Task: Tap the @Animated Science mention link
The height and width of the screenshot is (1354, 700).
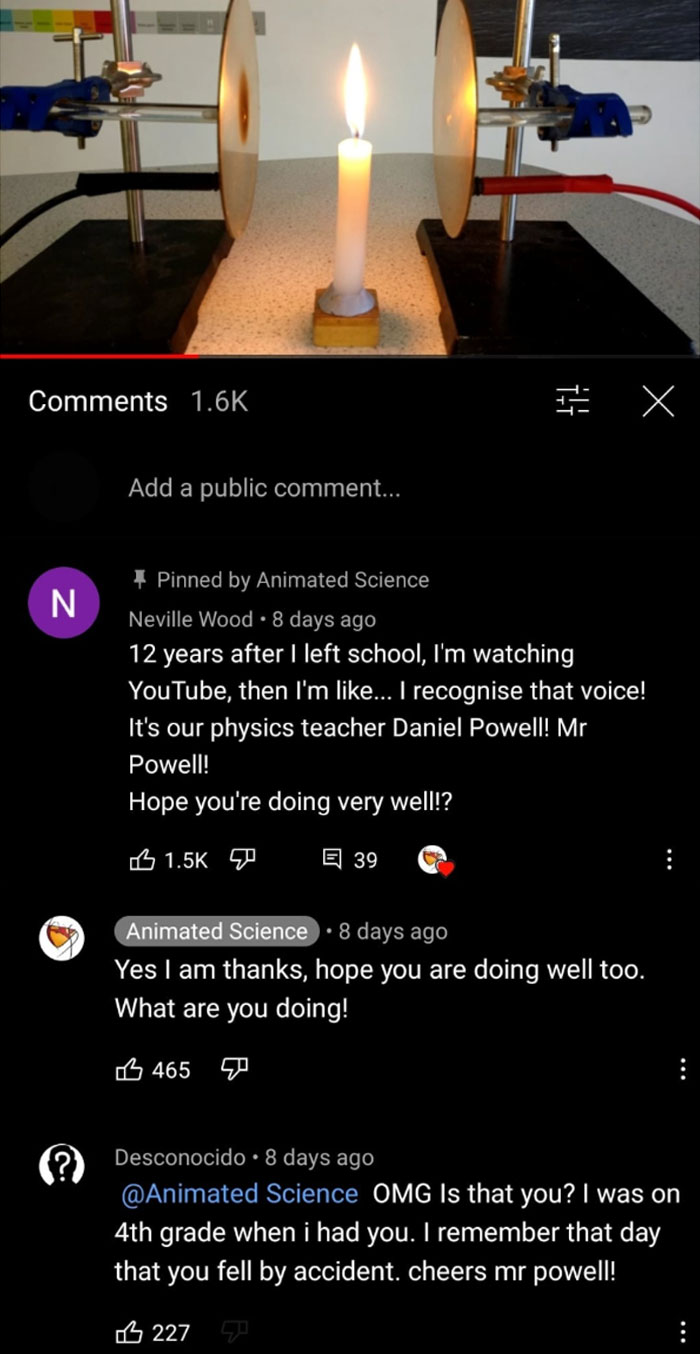Action: point(238,1194)
